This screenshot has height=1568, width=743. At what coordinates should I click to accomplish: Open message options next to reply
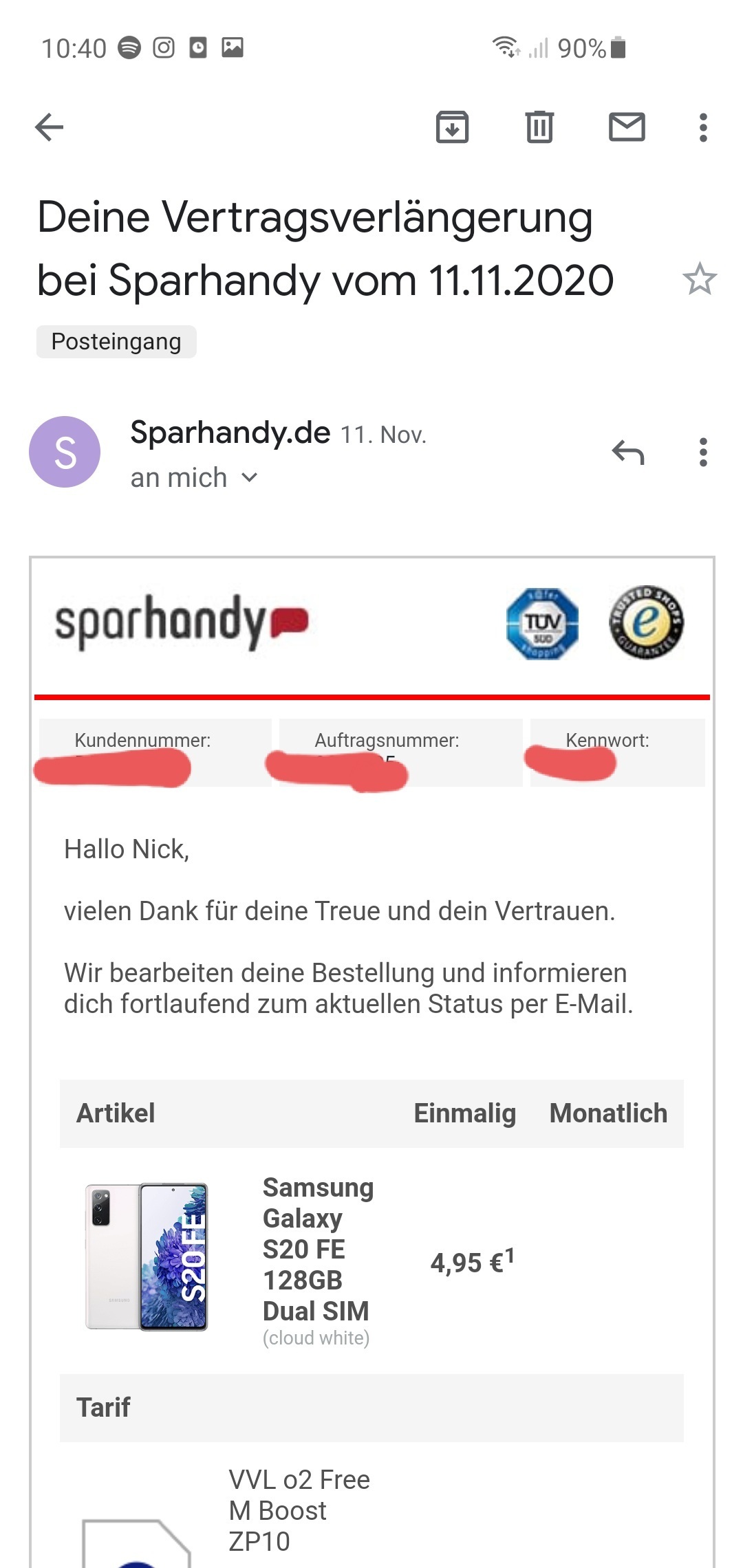coord(702,453)
